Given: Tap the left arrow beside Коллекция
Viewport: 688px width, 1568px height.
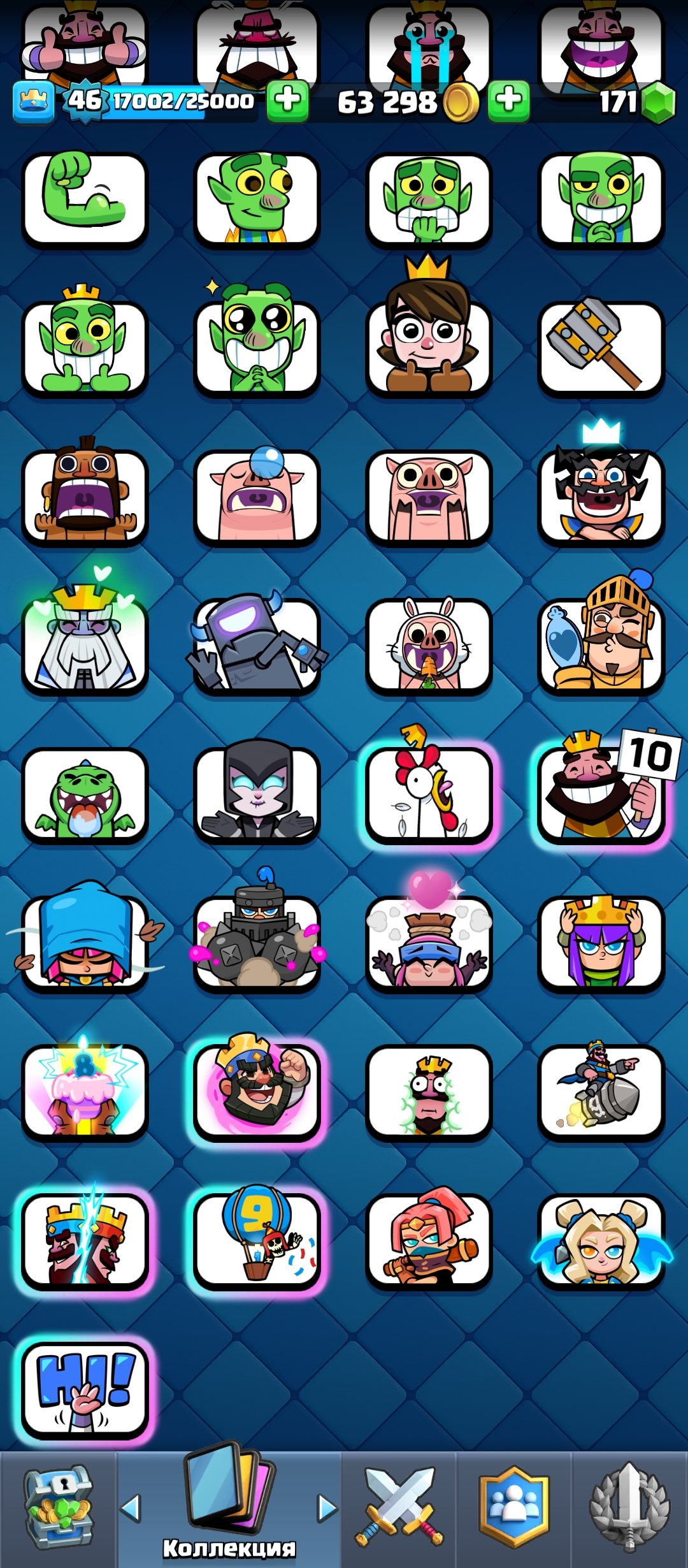Looking at the screenshot, I should [131, 1508].
